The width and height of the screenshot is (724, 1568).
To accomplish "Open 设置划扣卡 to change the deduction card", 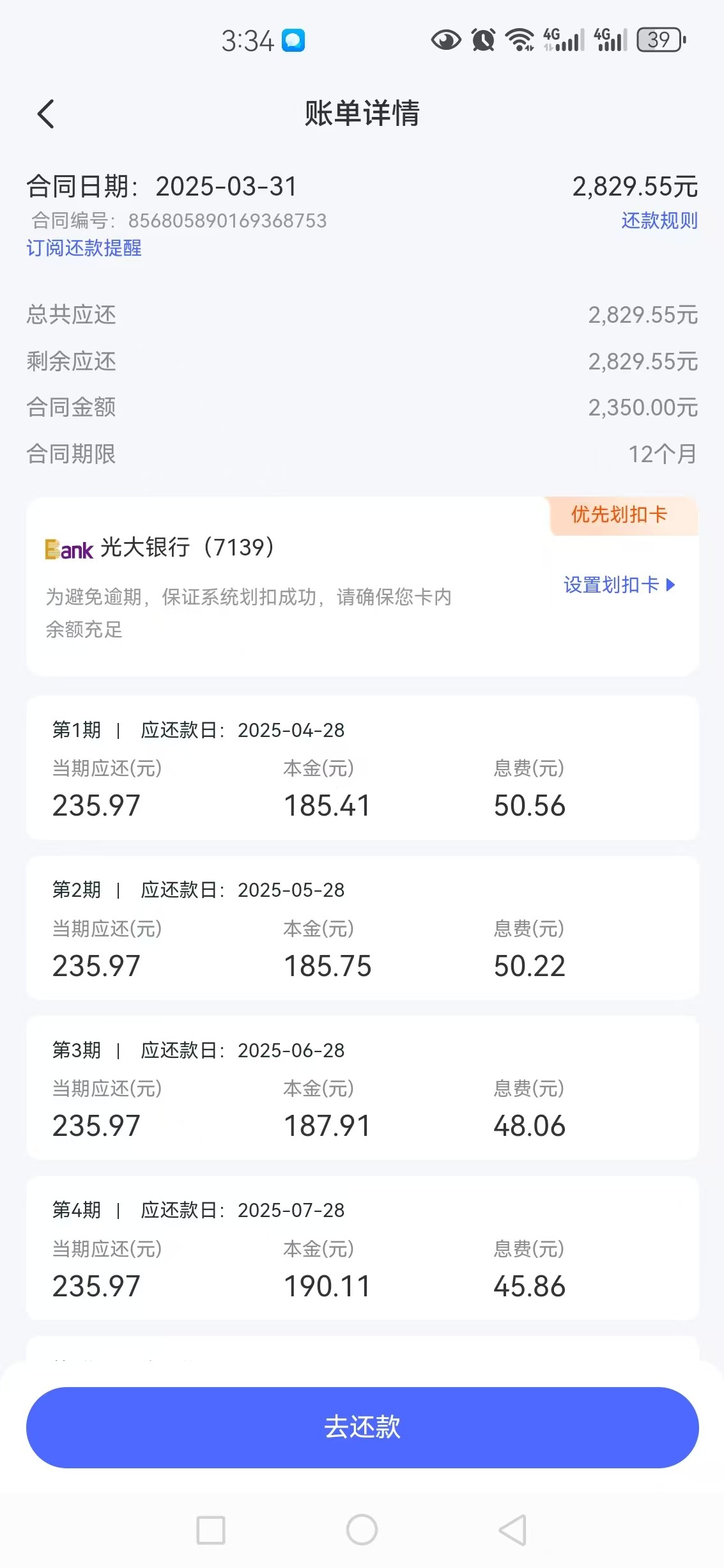I will coord(619,584).
